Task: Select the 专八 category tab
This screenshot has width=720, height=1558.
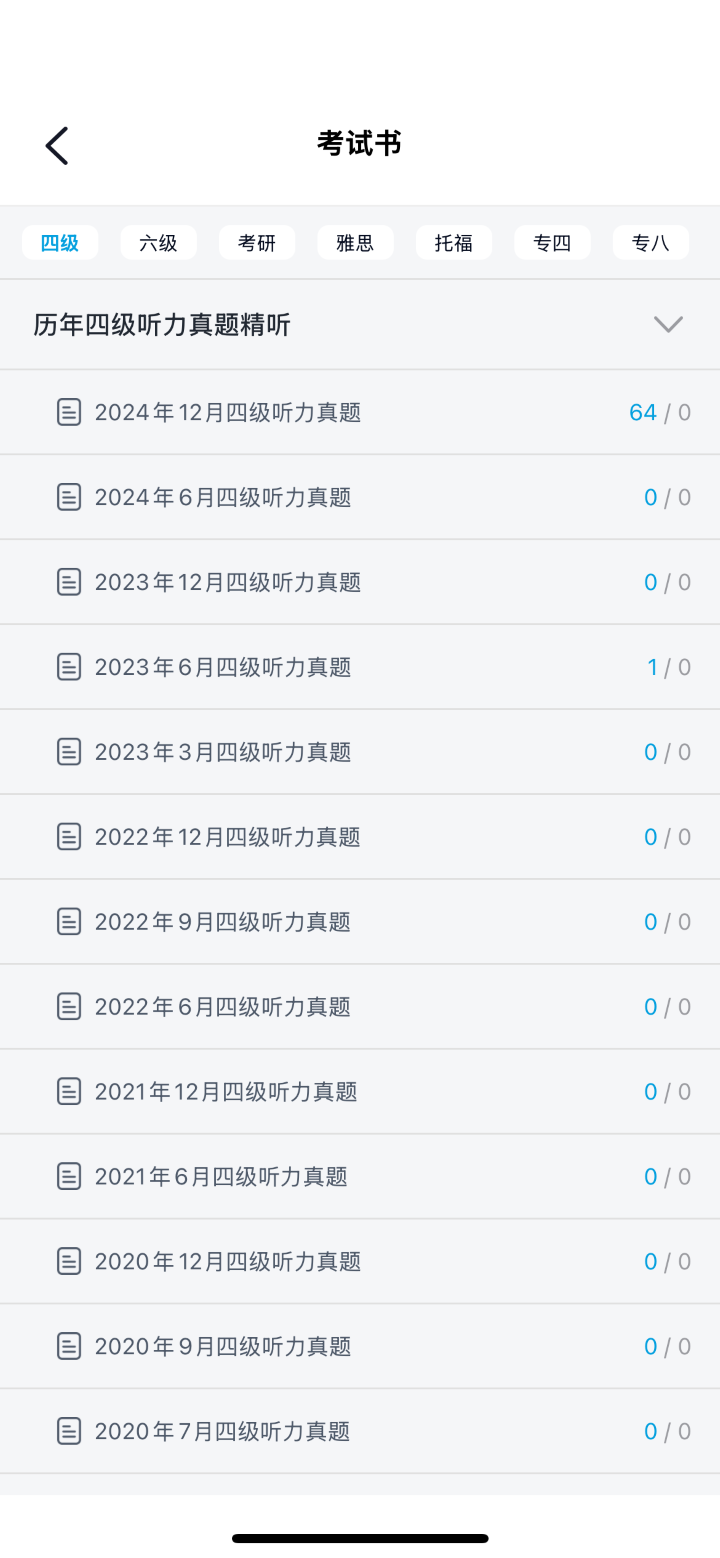Action: pyautogui.click(x=650, y=242)
